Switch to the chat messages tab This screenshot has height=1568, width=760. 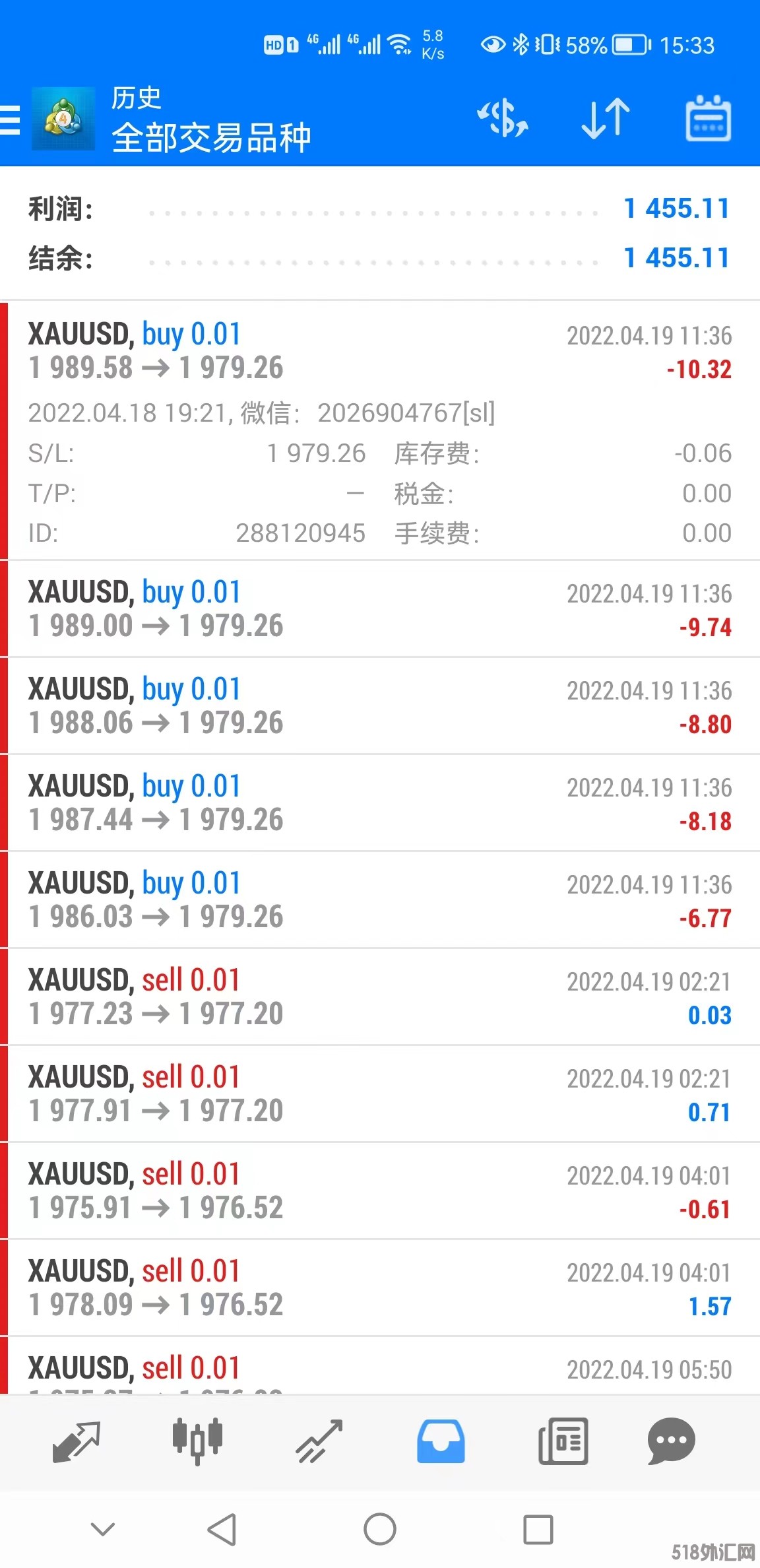click(x=672, y=1441)
